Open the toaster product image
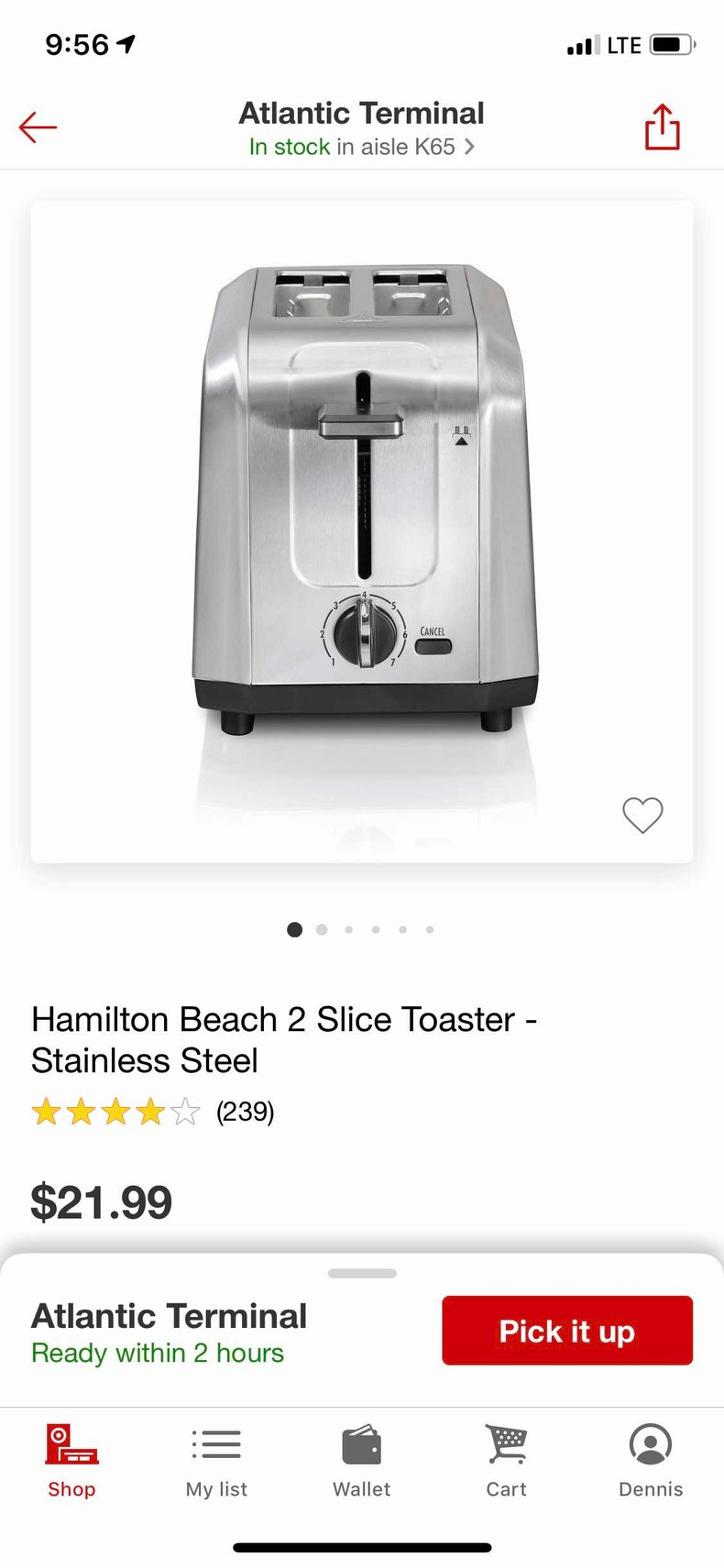Image resolution: width=724 pixels, height=1568 pixels. pos(362,513)
